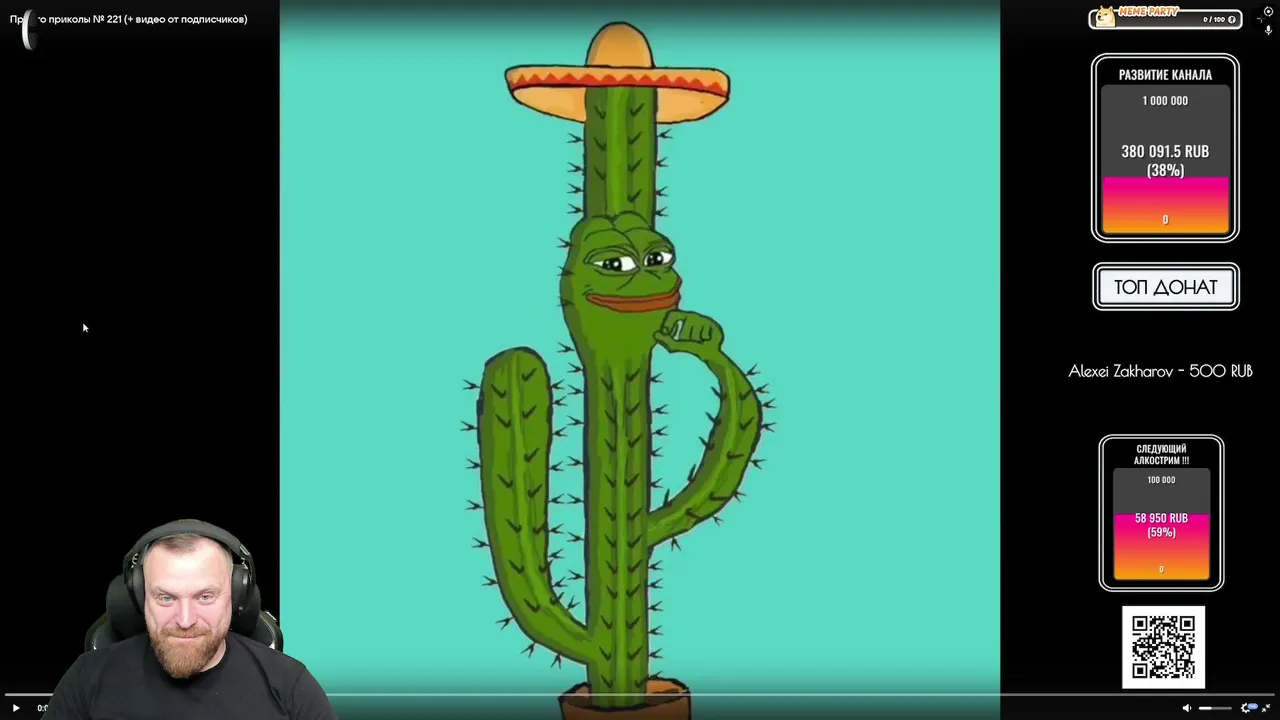Seek along the video progress bar

(x=640, y=695)
